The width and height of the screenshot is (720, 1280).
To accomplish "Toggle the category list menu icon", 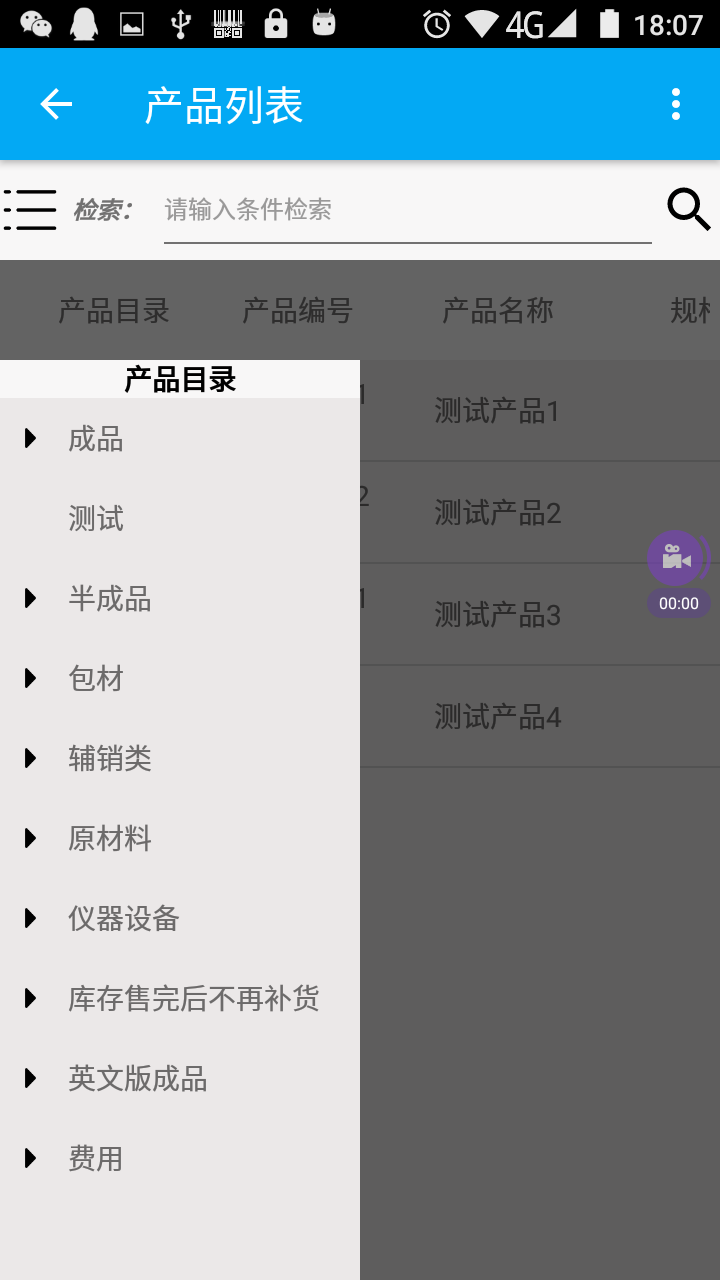I will pos(30,210).
